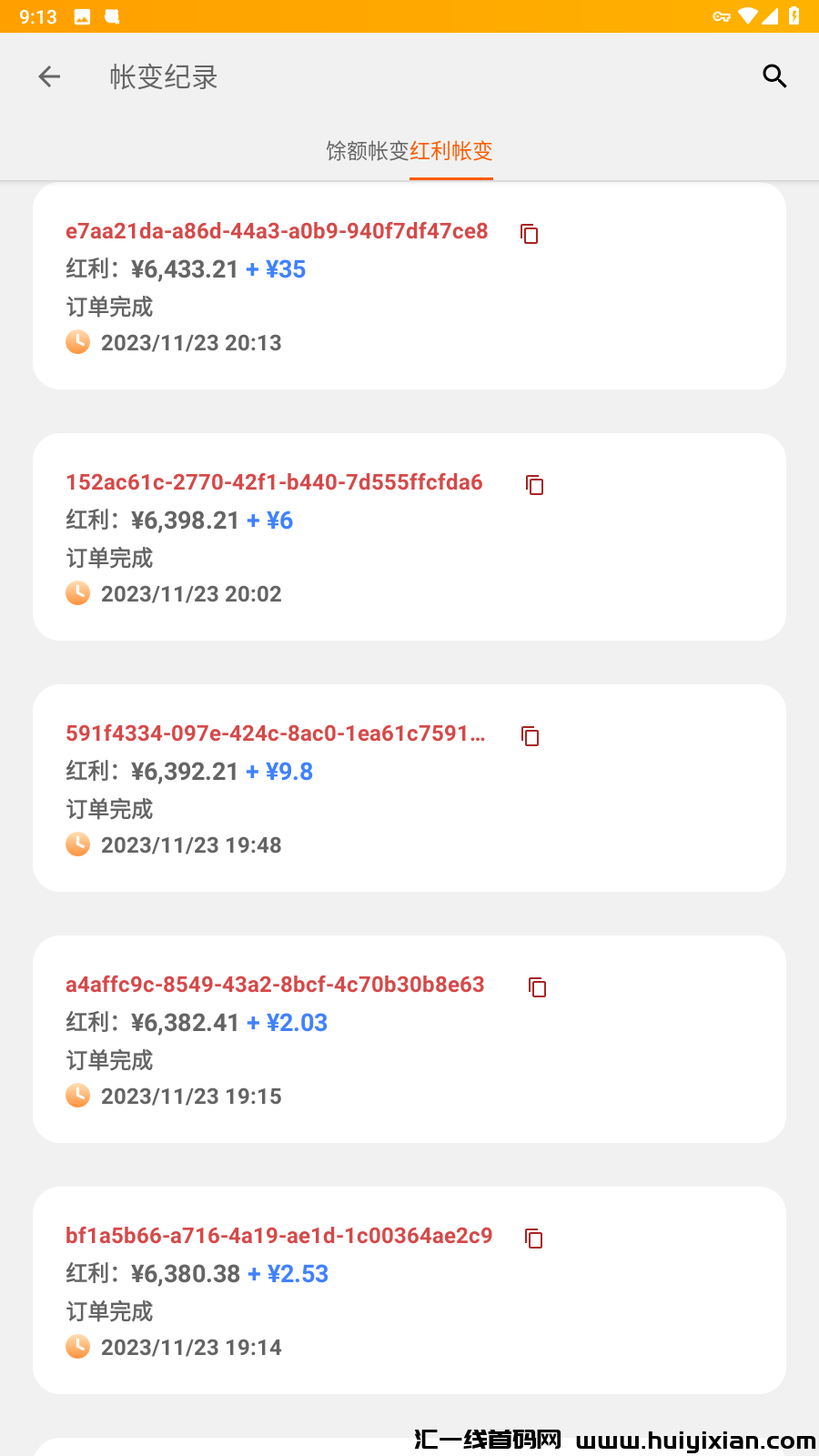819x1456 pixels.
Task: Open the search function
Action: coord(774,76)
